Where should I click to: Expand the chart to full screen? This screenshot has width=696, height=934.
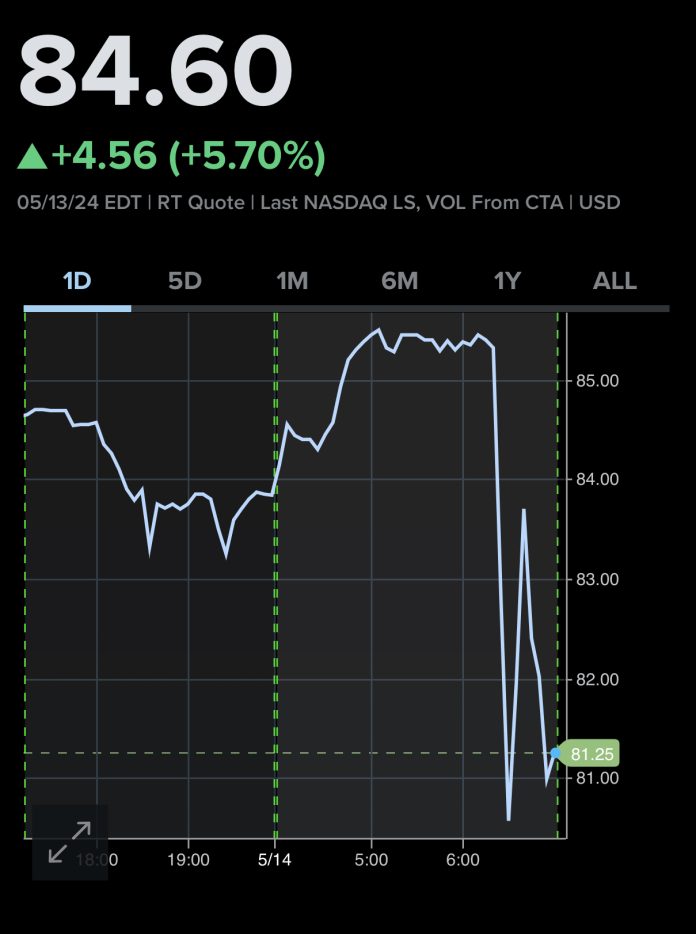70,842
